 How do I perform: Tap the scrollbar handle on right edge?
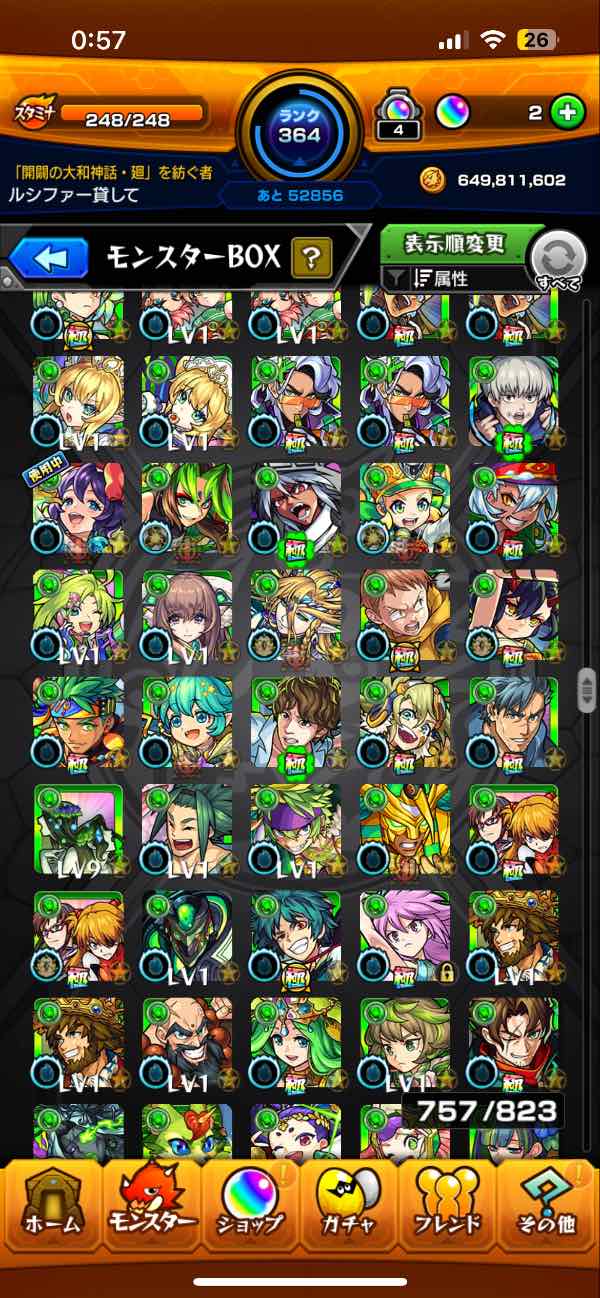tap(587, 692)
